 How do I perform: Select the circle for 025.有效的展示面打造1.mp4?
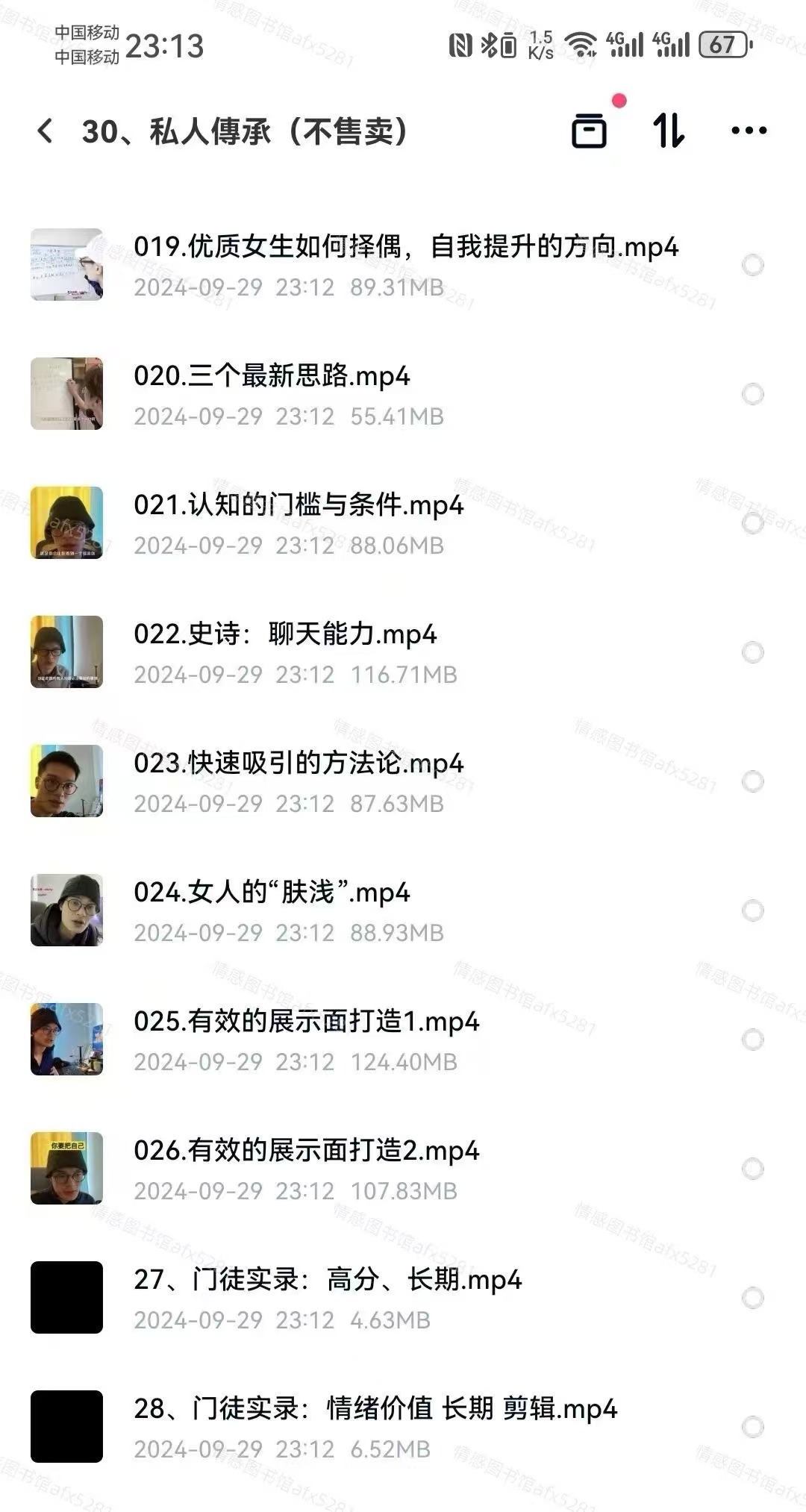click(752, 1040)
